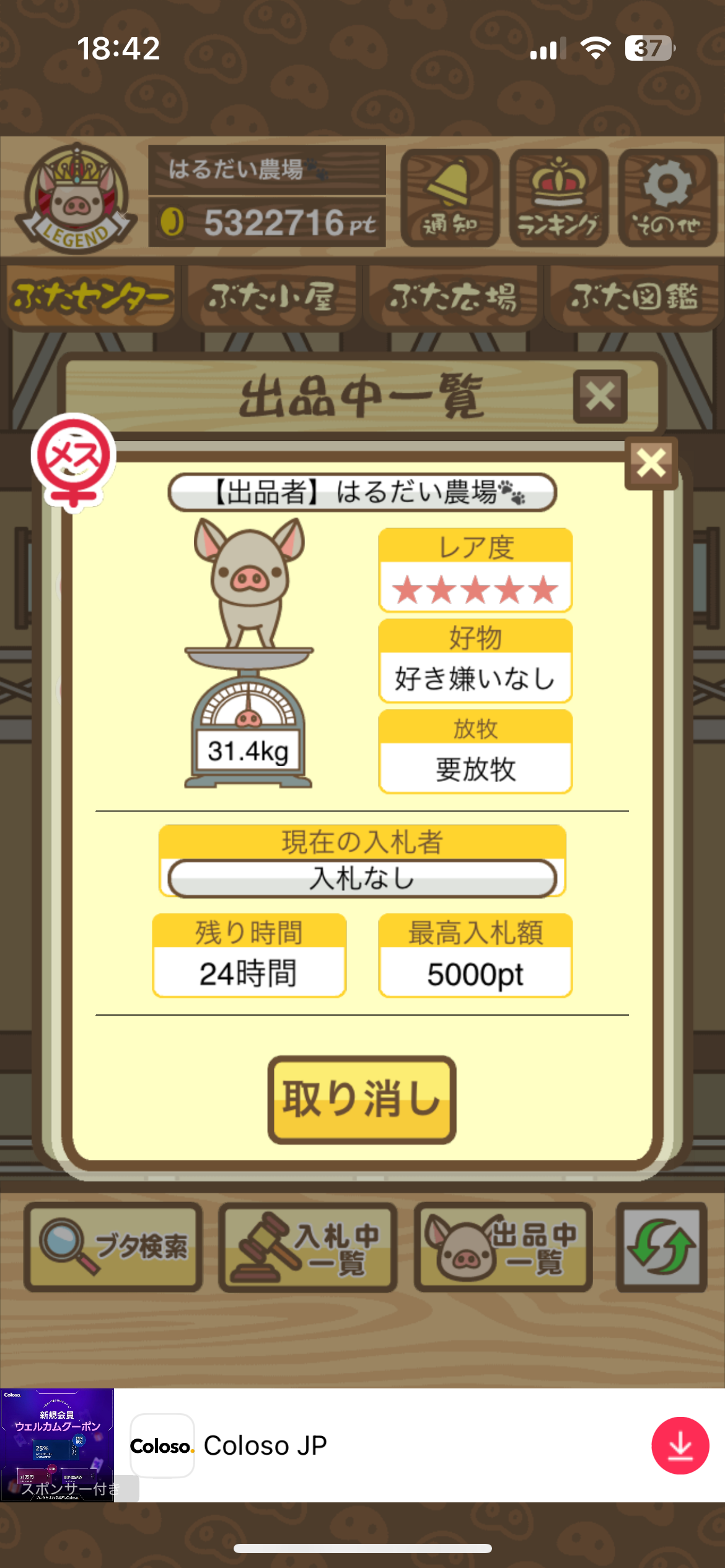Image resolution: width=725 pixels, height=1568 pixels.
Task: Switch to the ぶた小屋 tab
Action: point(271,297)
